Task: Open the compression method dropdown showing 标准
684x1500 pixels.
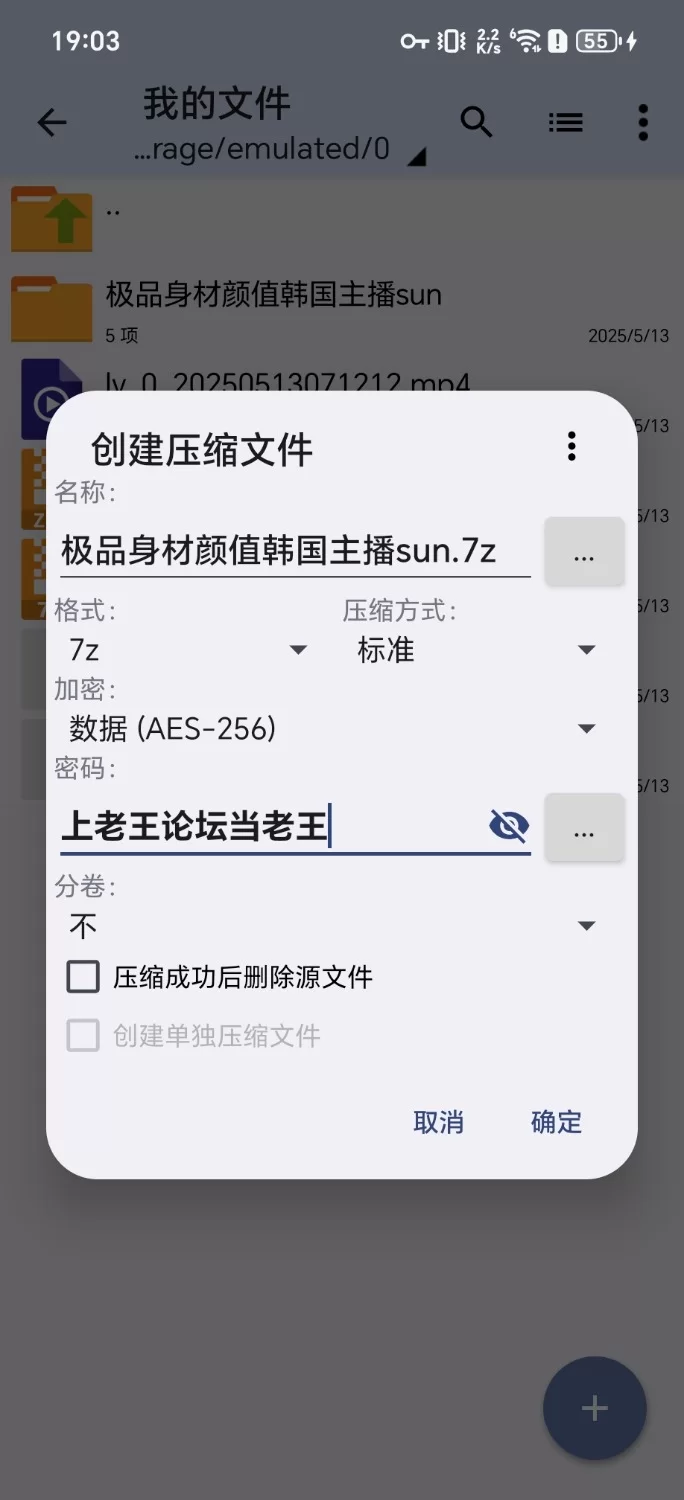Action: tap(475, 650)
